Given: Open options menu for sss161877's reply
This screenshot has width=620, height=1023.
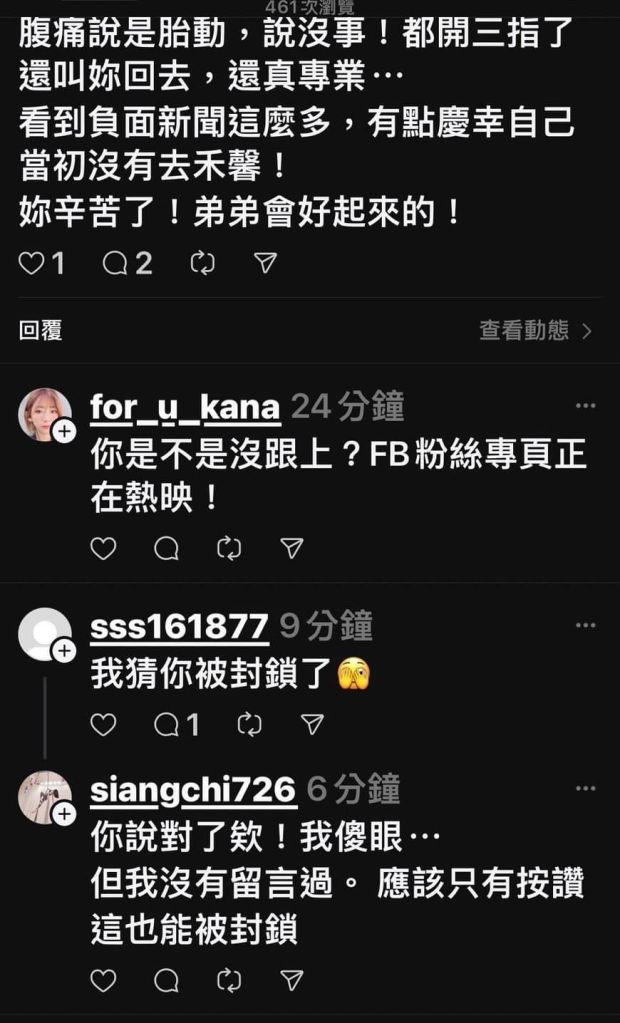Looking at the screenshot, I should 585,626.
